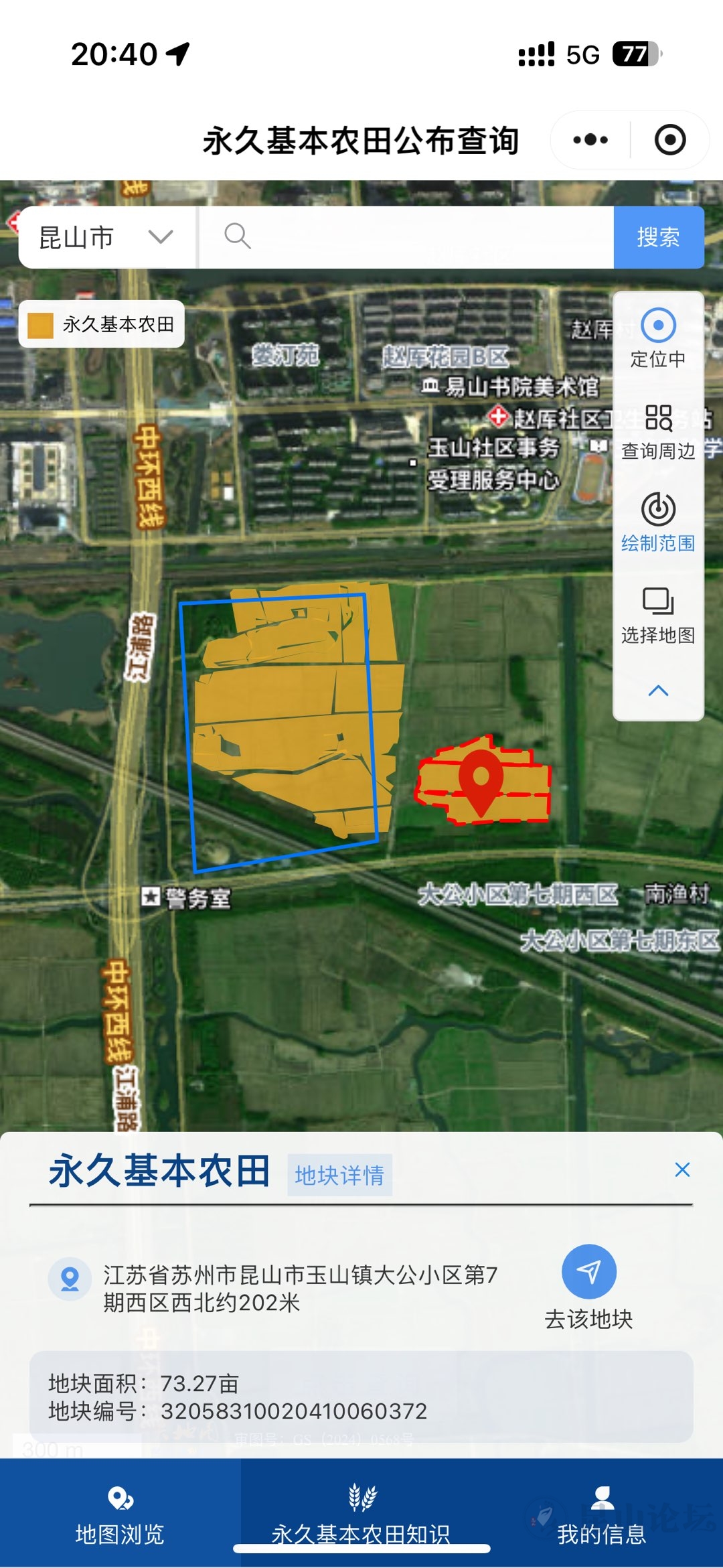This screenshot has width=723, height=1568.
Task: Open the mini program more options menu
Action: [590, 140]
